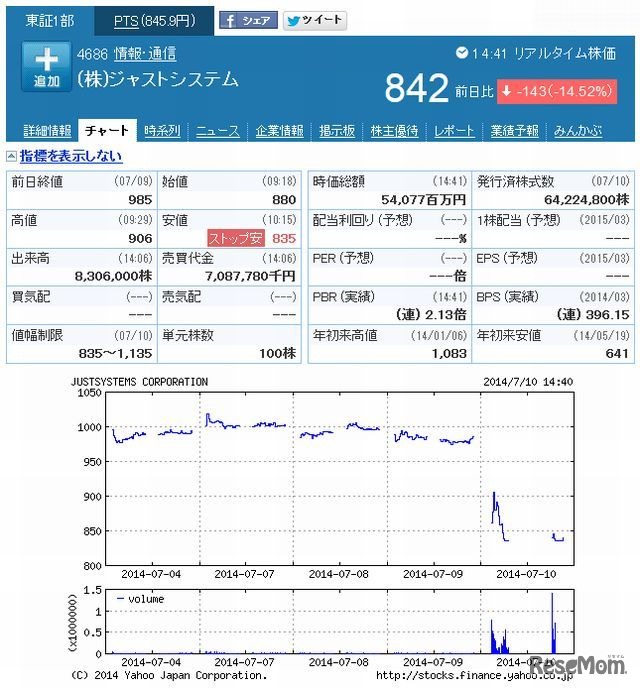Open the レポート tab
The height and width of the screenshot is (688, 640).
tap(455, 131)
